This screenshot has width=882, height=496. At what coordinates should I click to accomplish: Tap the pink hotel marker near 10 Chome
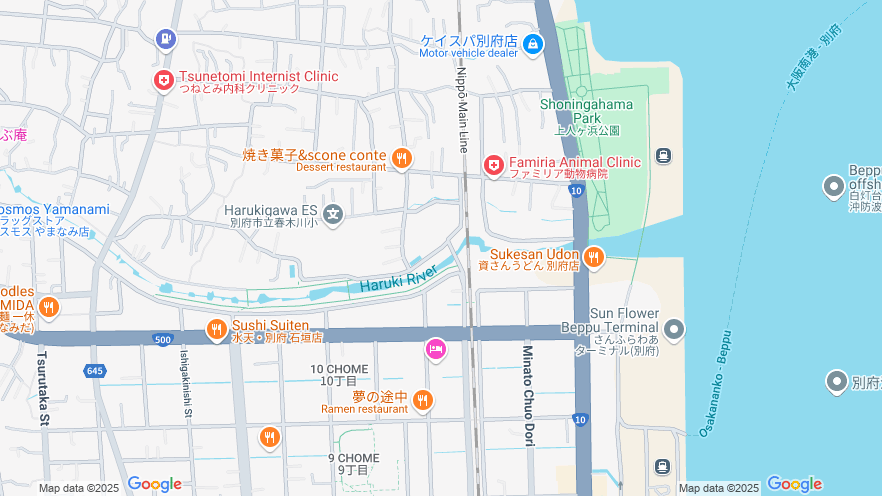pos(435,348)
